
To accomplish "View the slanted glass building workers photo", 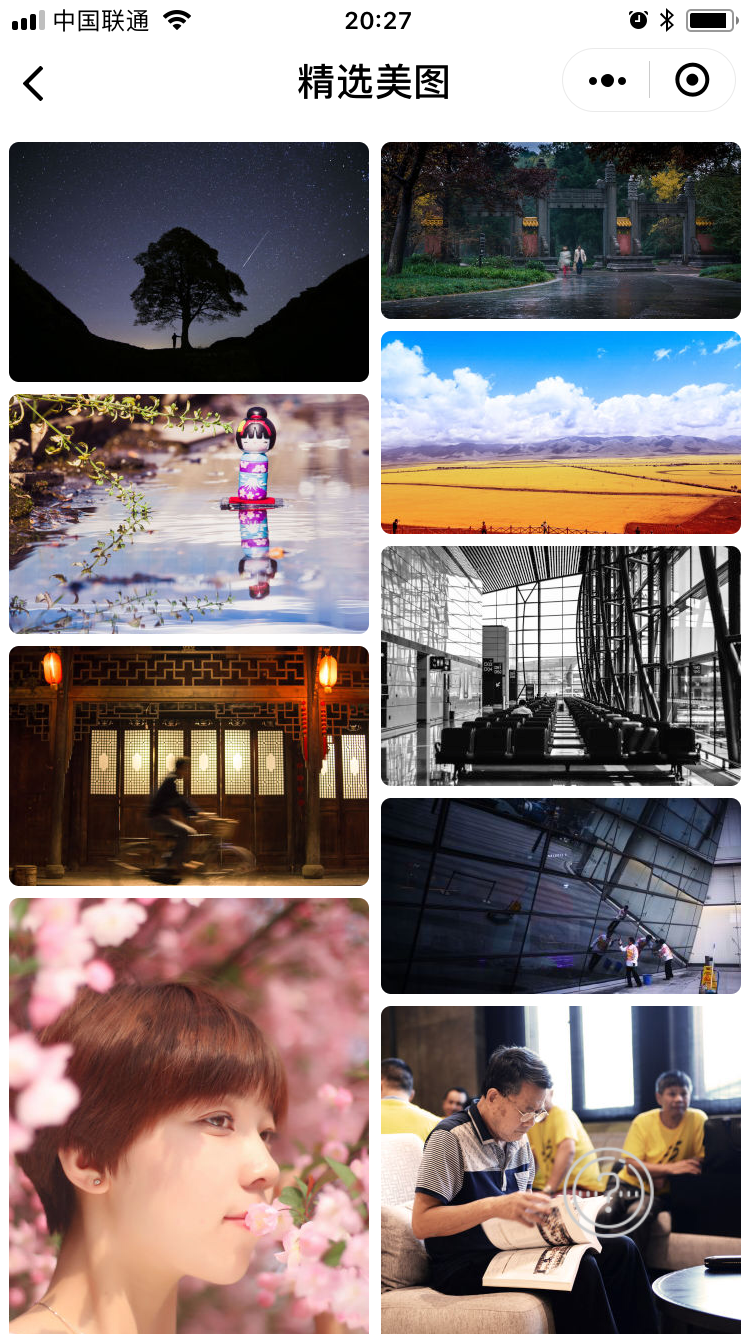I will click(561, 896).
